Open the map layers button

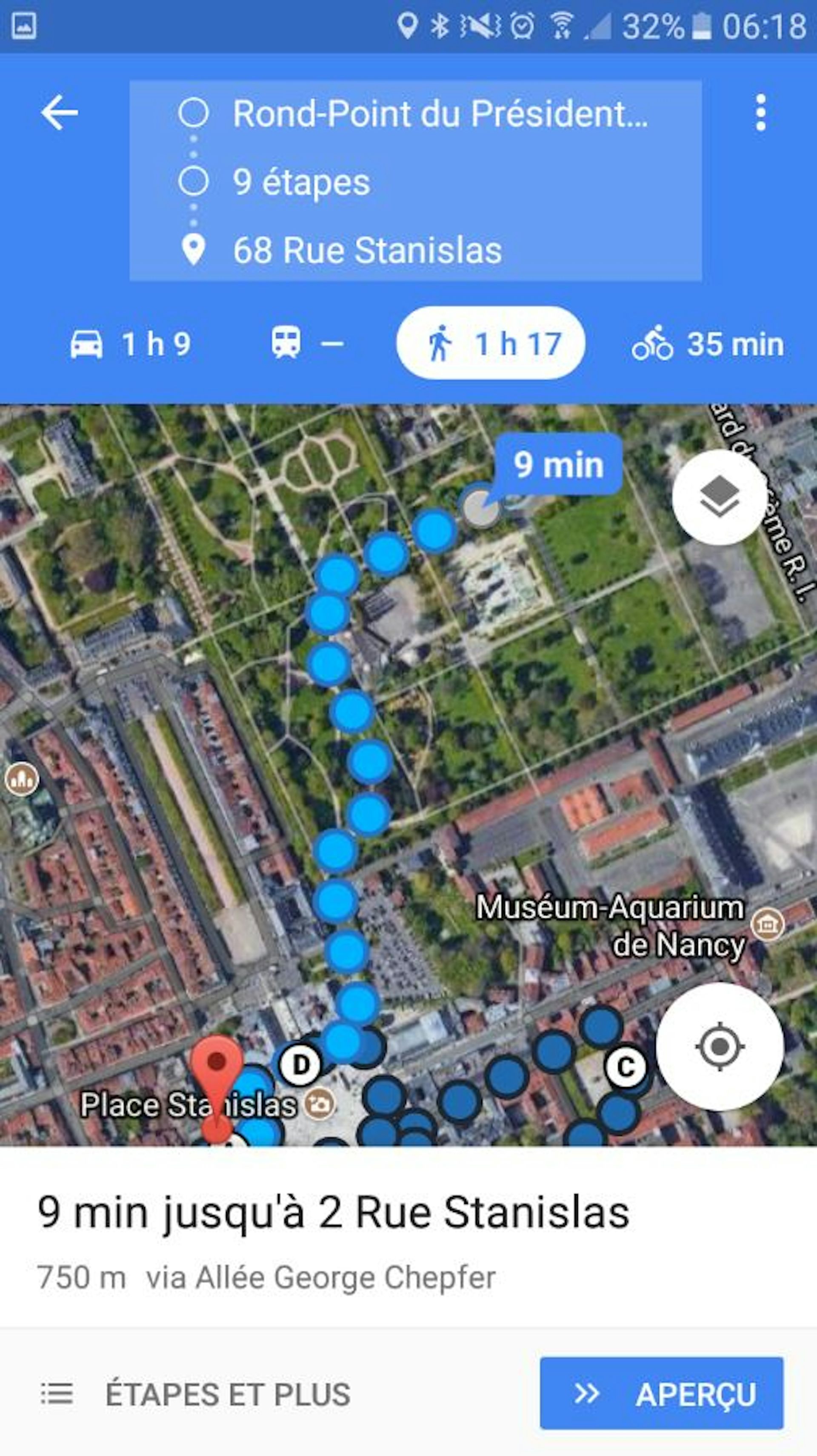719,497
